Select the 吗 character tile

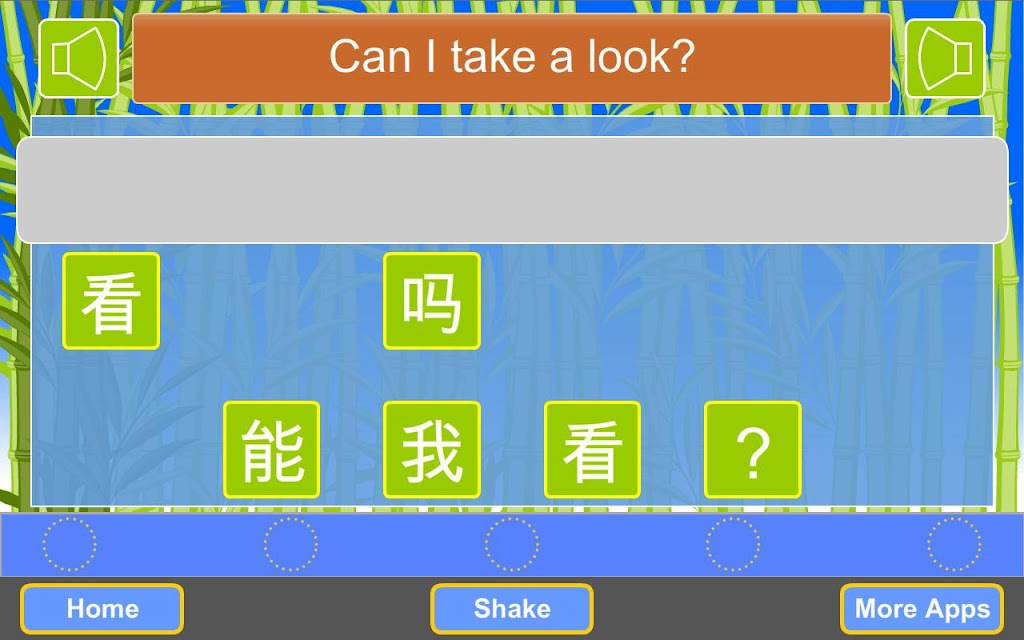tap(432, 301)
